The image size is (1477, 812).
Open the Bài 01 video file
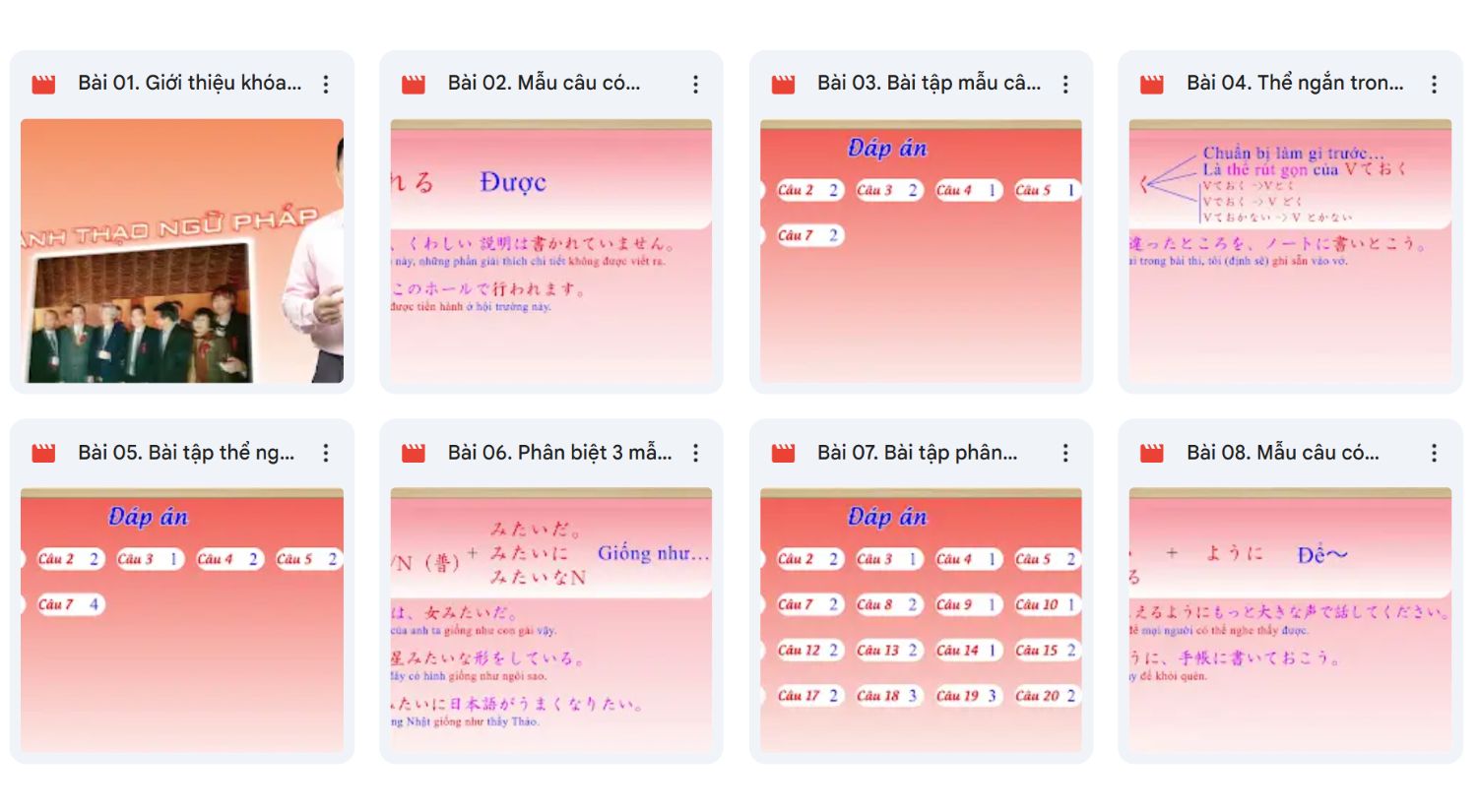click(182, 251)
